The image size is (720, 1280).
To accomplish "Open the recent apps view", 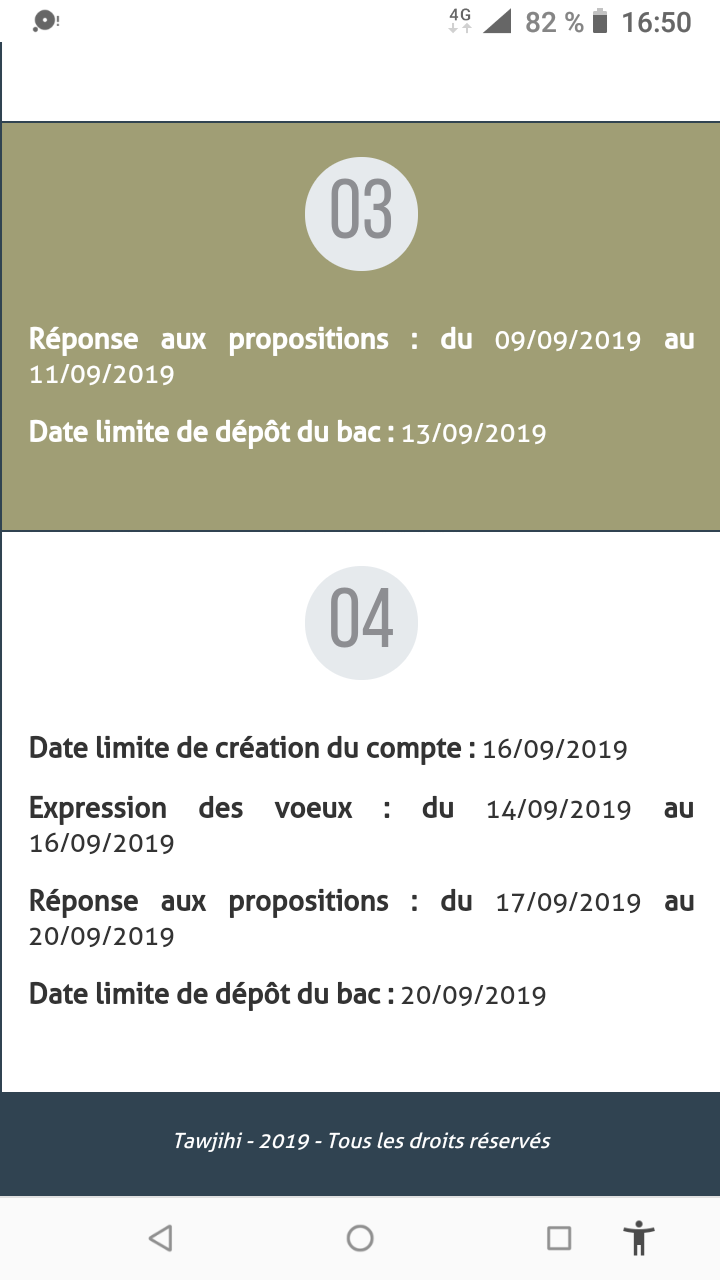I will point(559,1238).
